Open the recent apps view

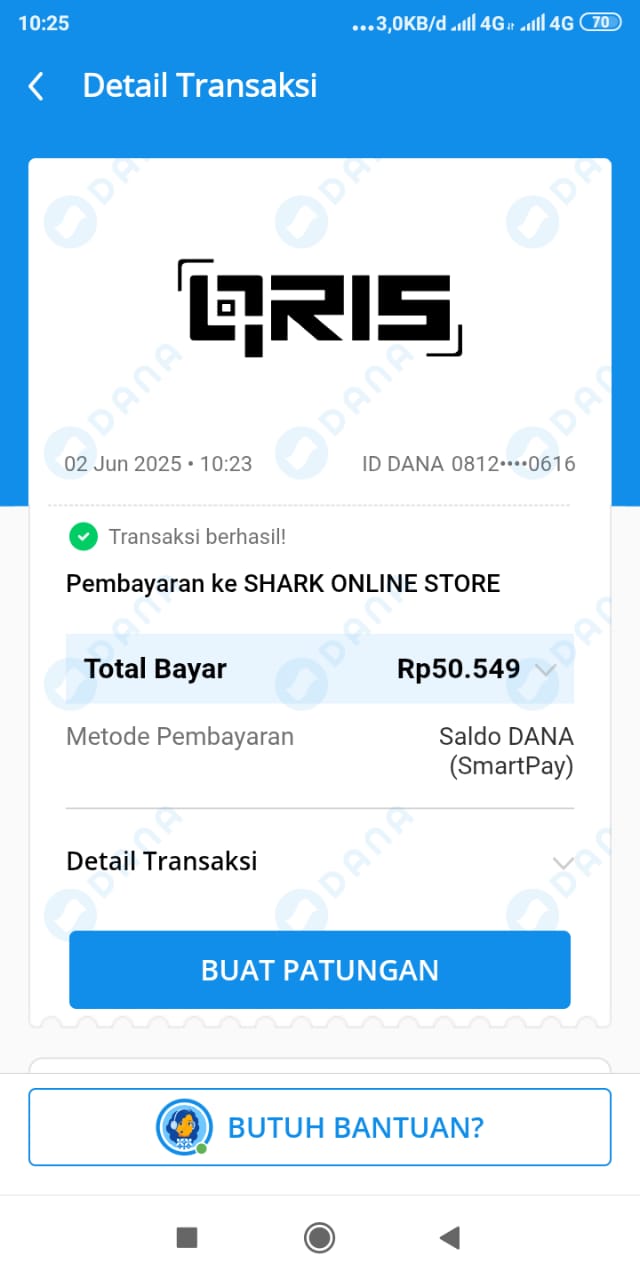pyautogui.click(x=187, y=1238)
